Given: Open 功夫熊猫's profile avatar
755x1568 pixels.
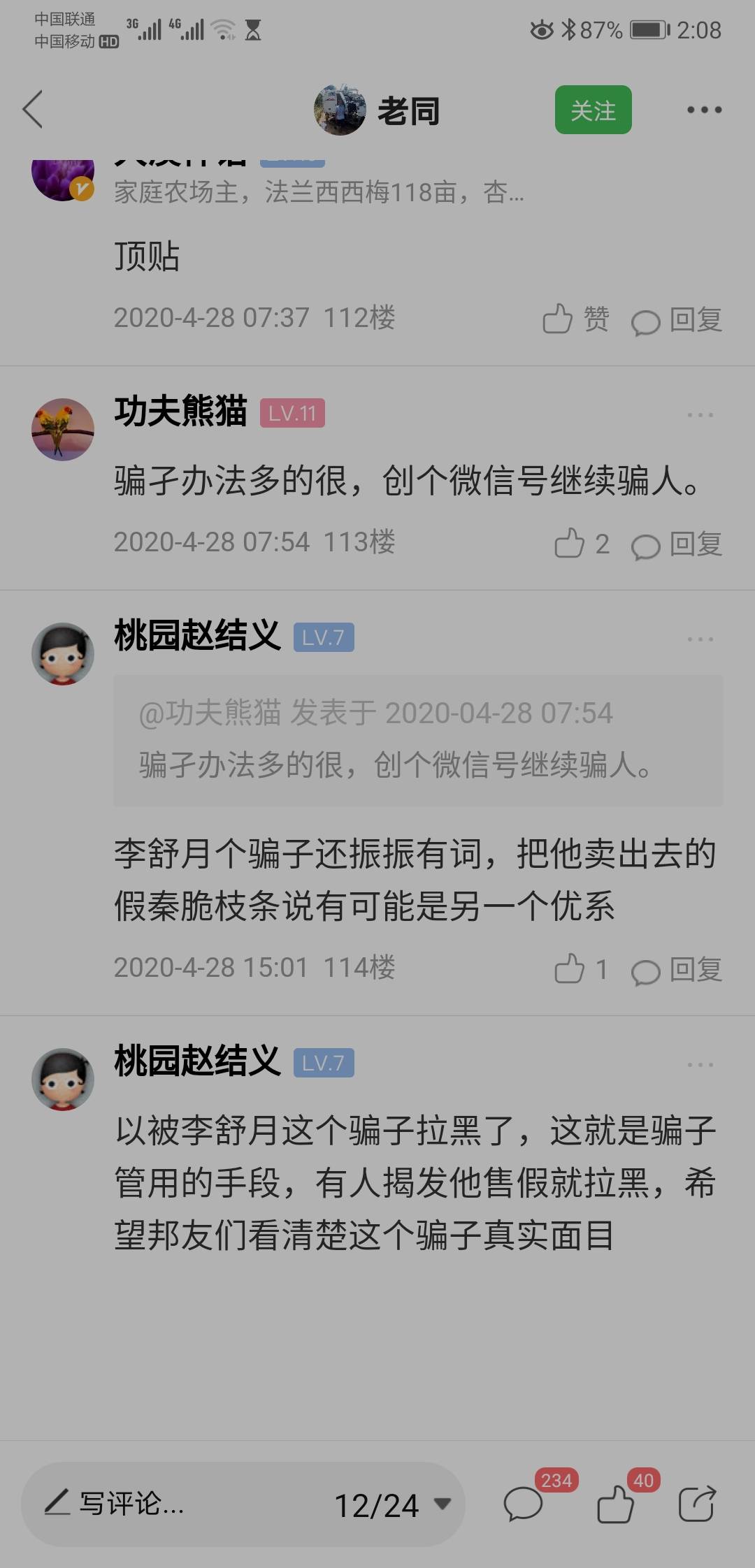Looking at the screenshot, I should tap(63, 429).
